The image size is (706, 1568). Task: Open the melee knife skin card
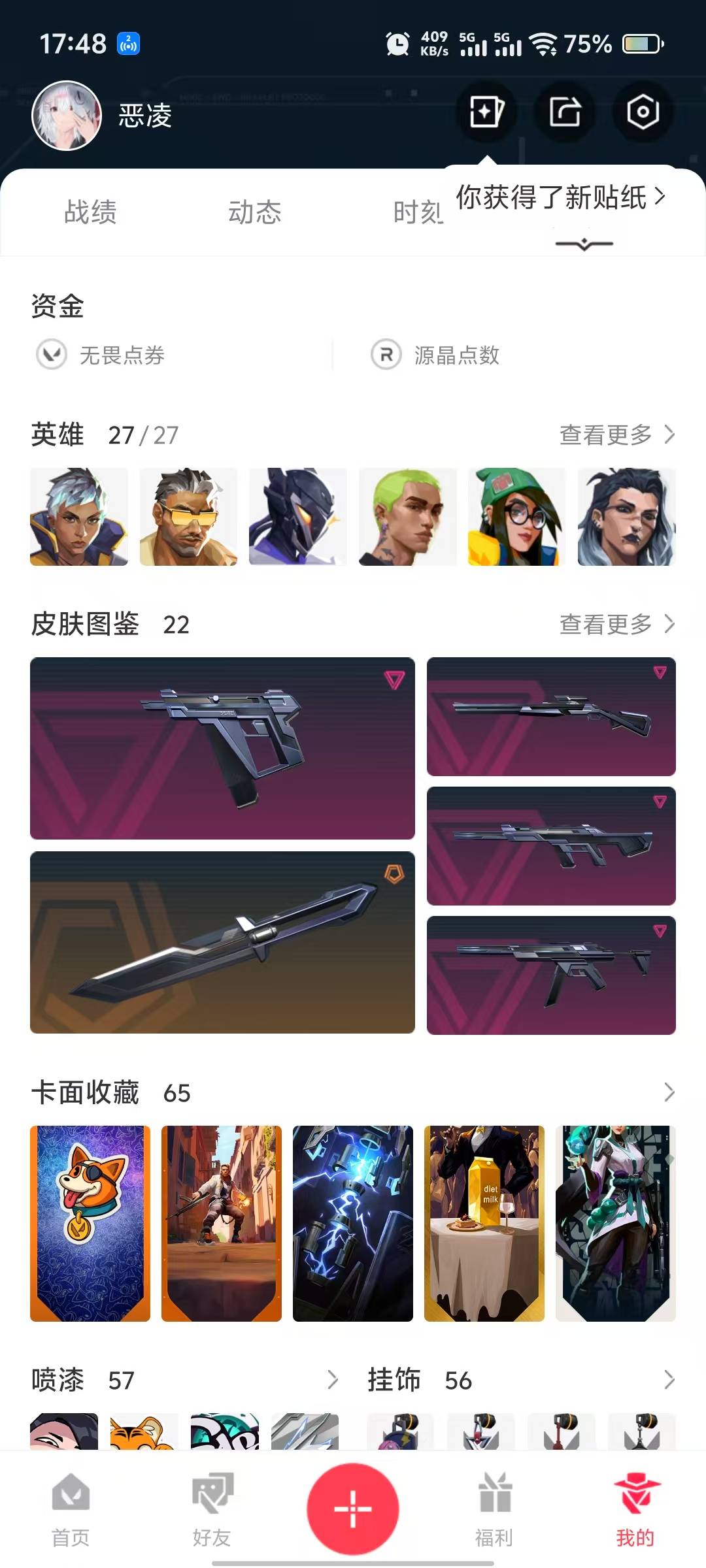pyautogui.click(x=222, y=942)
